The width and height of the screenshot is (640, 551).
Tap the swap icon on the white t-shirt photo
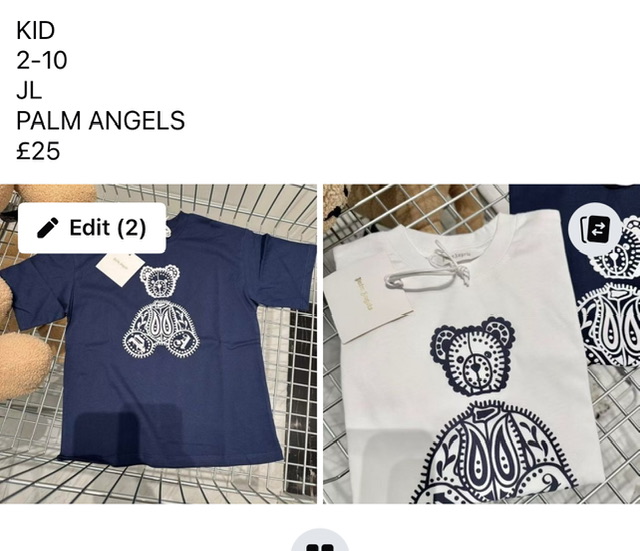pyautogui.click(x=598, y=230)
